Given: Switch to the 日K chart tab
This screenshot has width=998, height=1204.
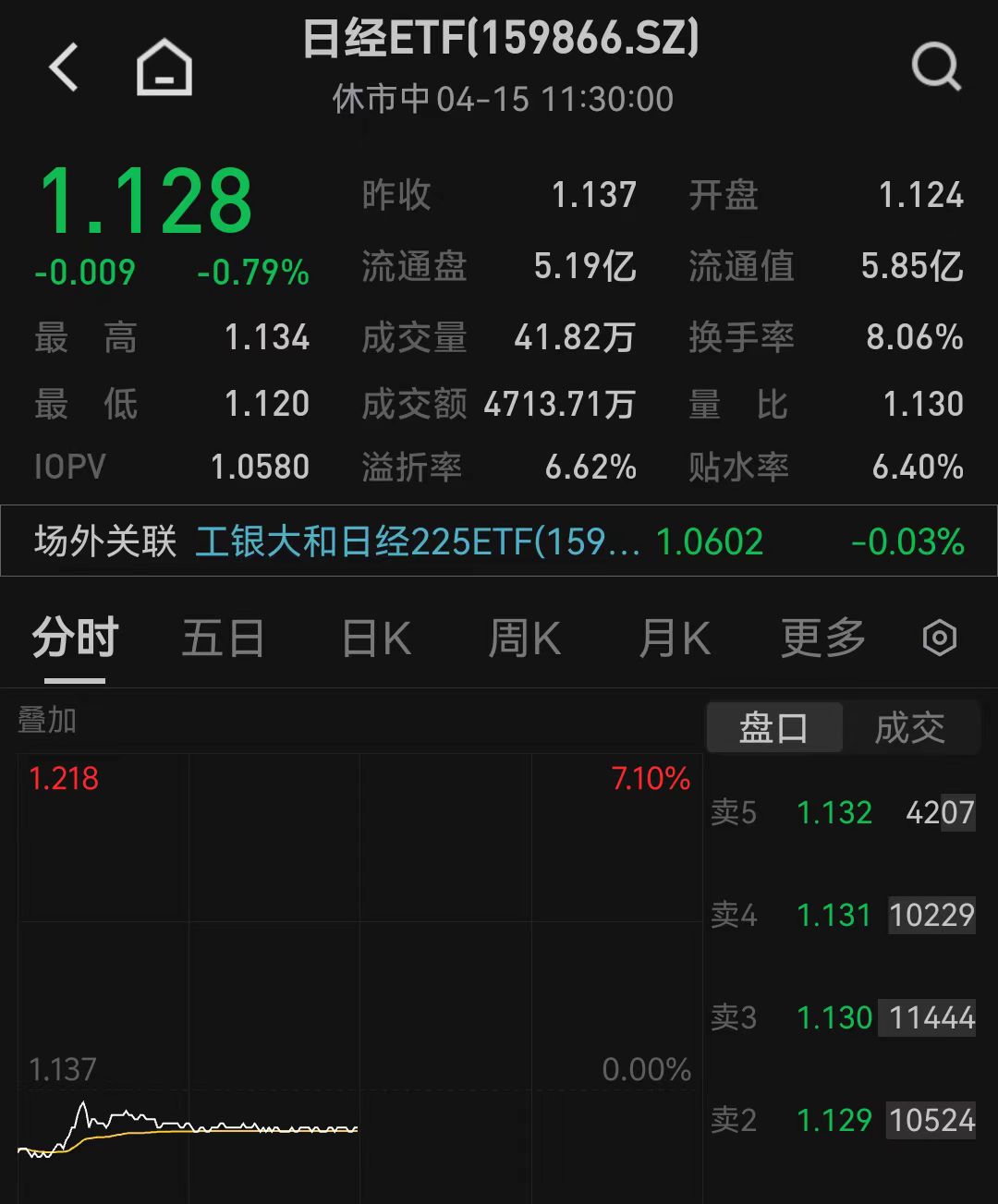Looking at the screenshot, I should pyautogui.click(x=376, y=638).
